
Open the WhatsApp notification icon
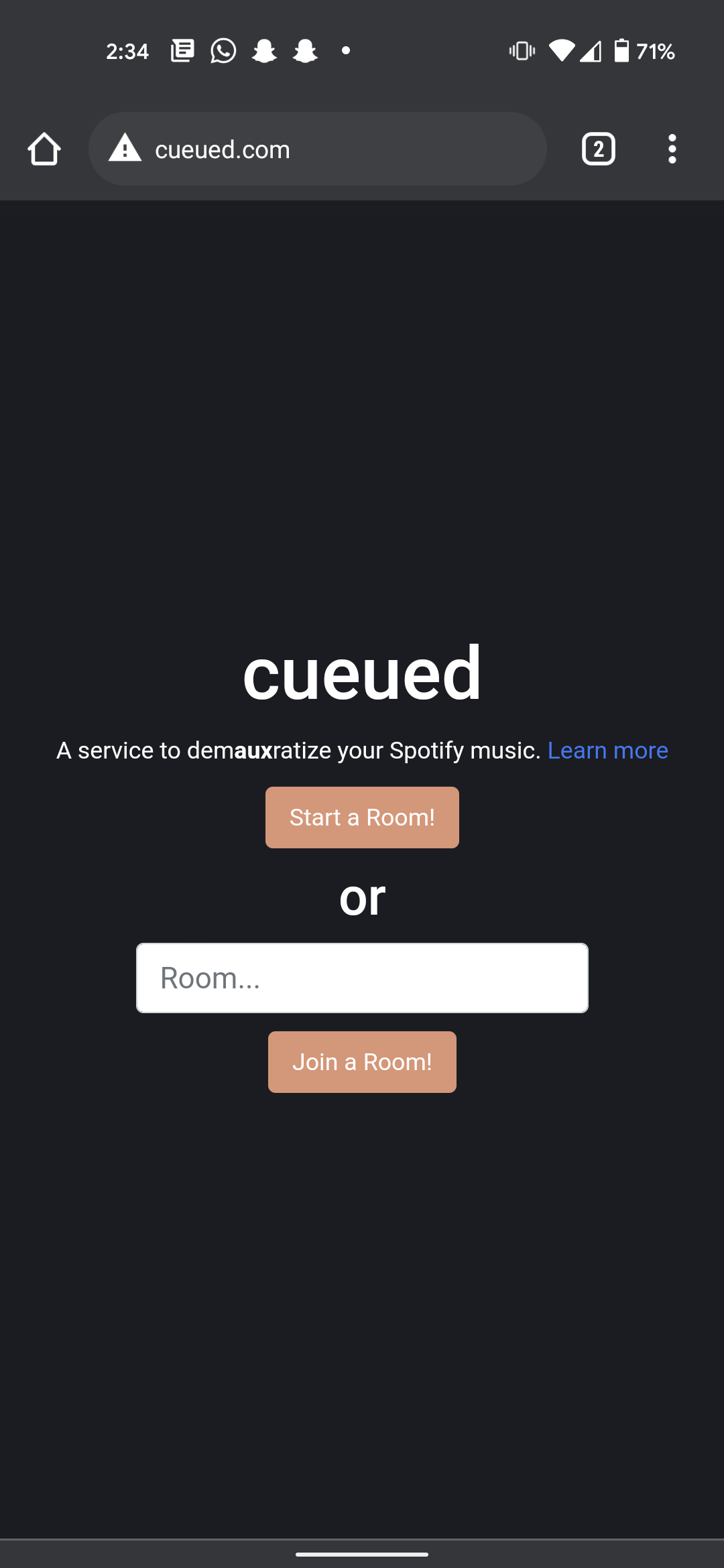point(223,51)
